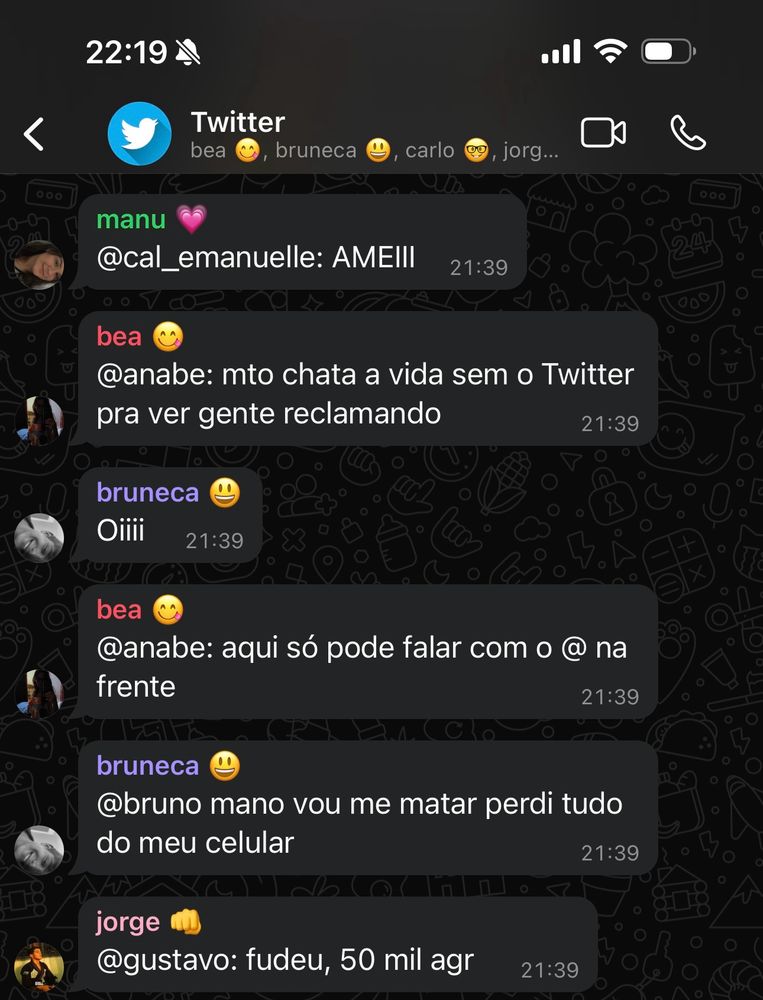The image size is (763, 1000).
Task: Open jorge's avatar beside his message
Action: 39,966
